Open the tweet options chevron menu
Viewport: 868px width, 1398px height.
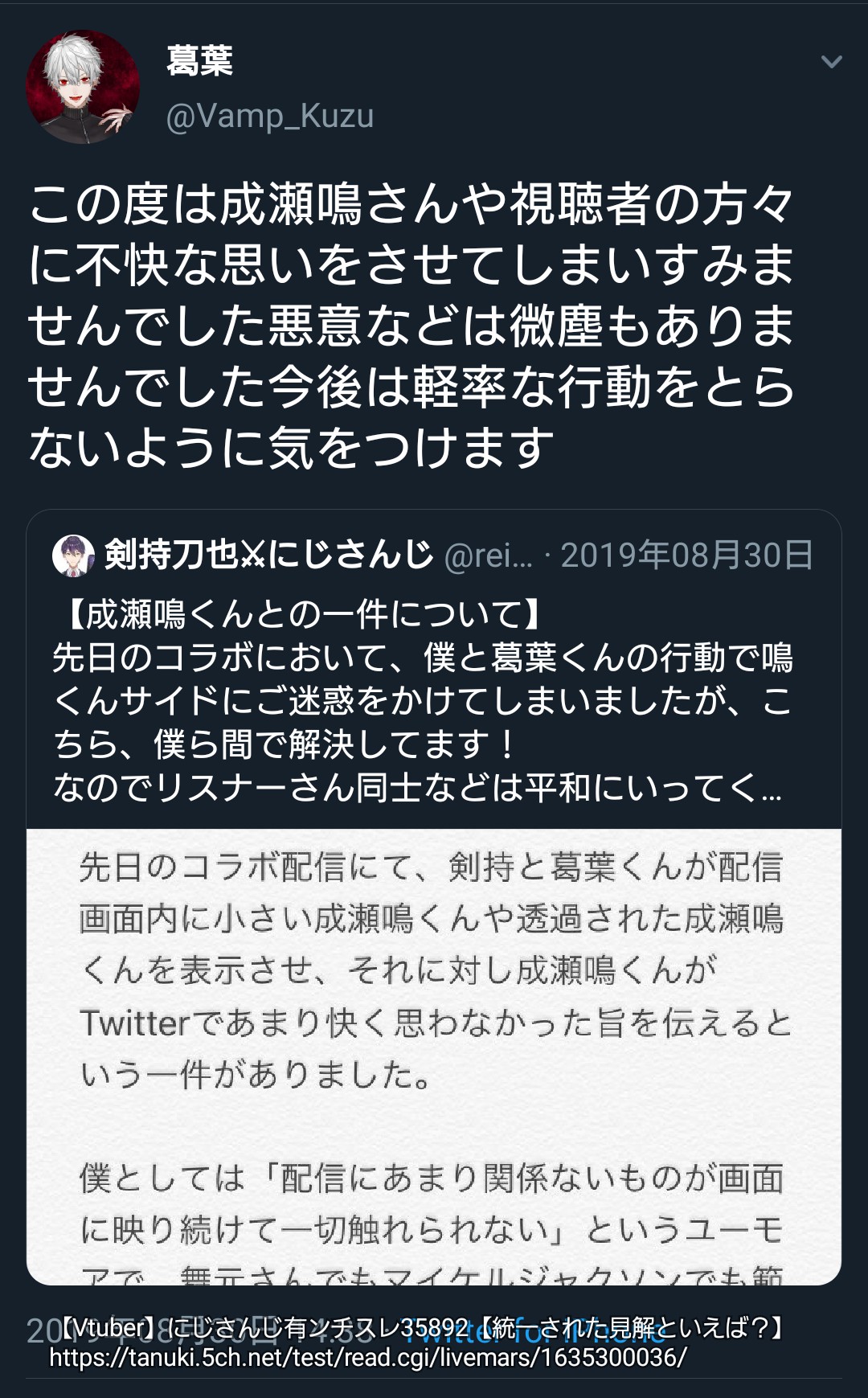tap(831, 62)
